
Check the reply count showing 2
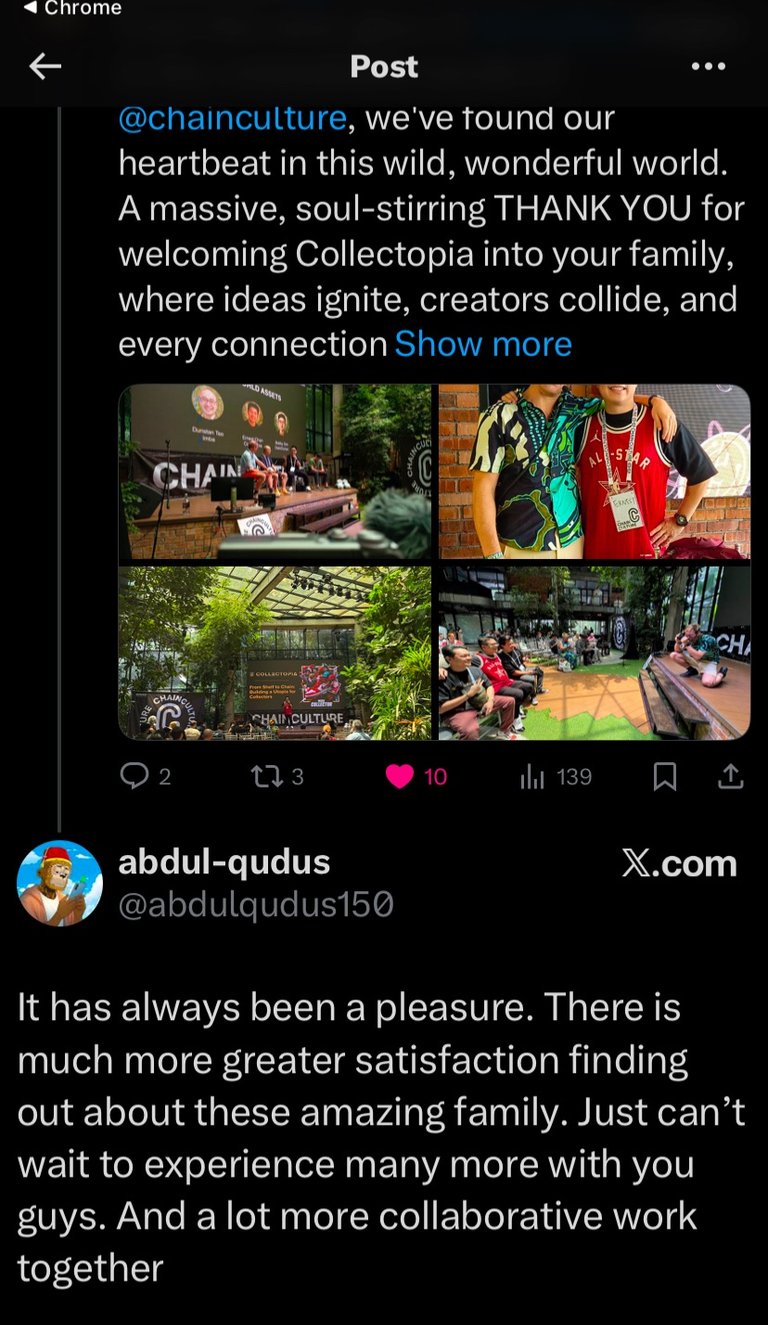165,775
